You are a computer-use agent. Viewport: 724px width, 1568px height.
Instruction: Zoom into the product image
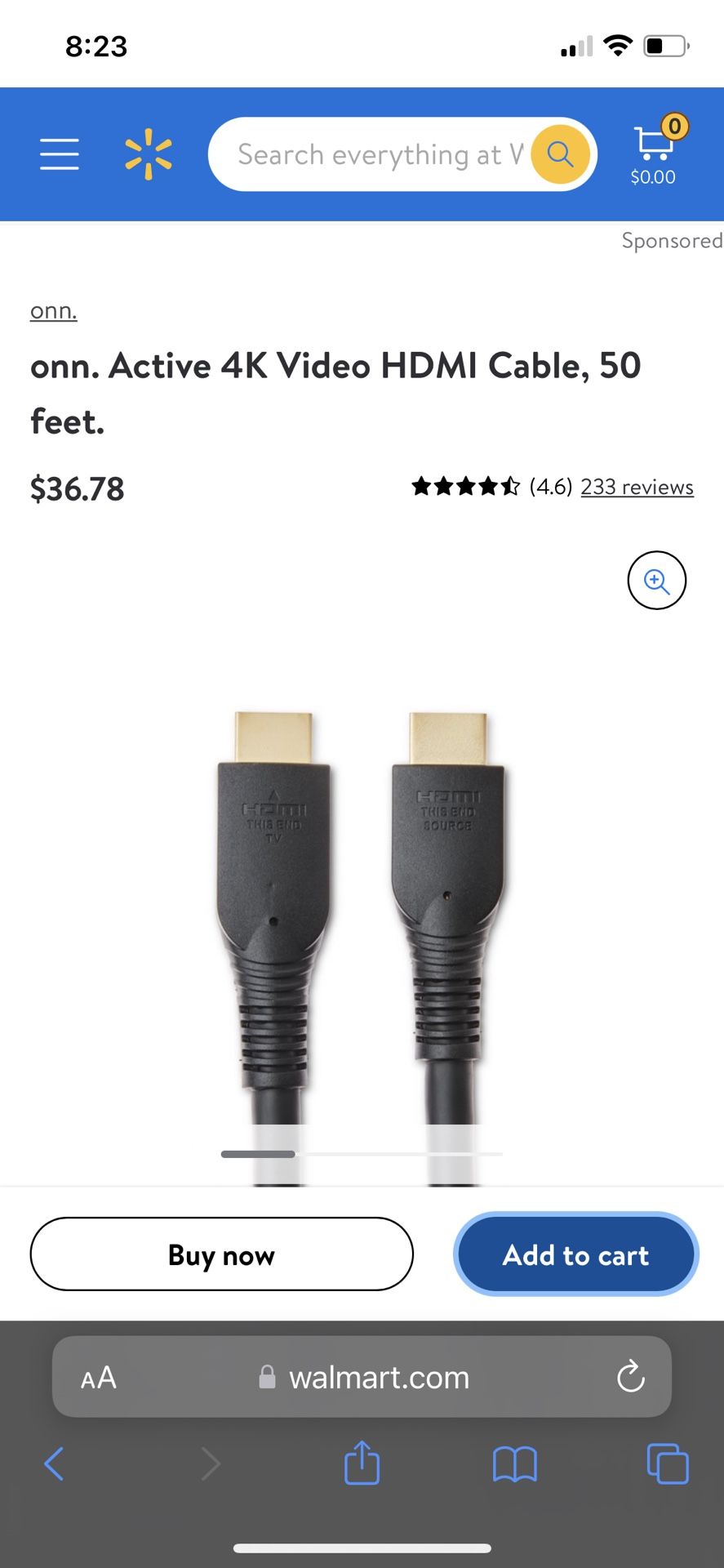click(x=656, y=581)
